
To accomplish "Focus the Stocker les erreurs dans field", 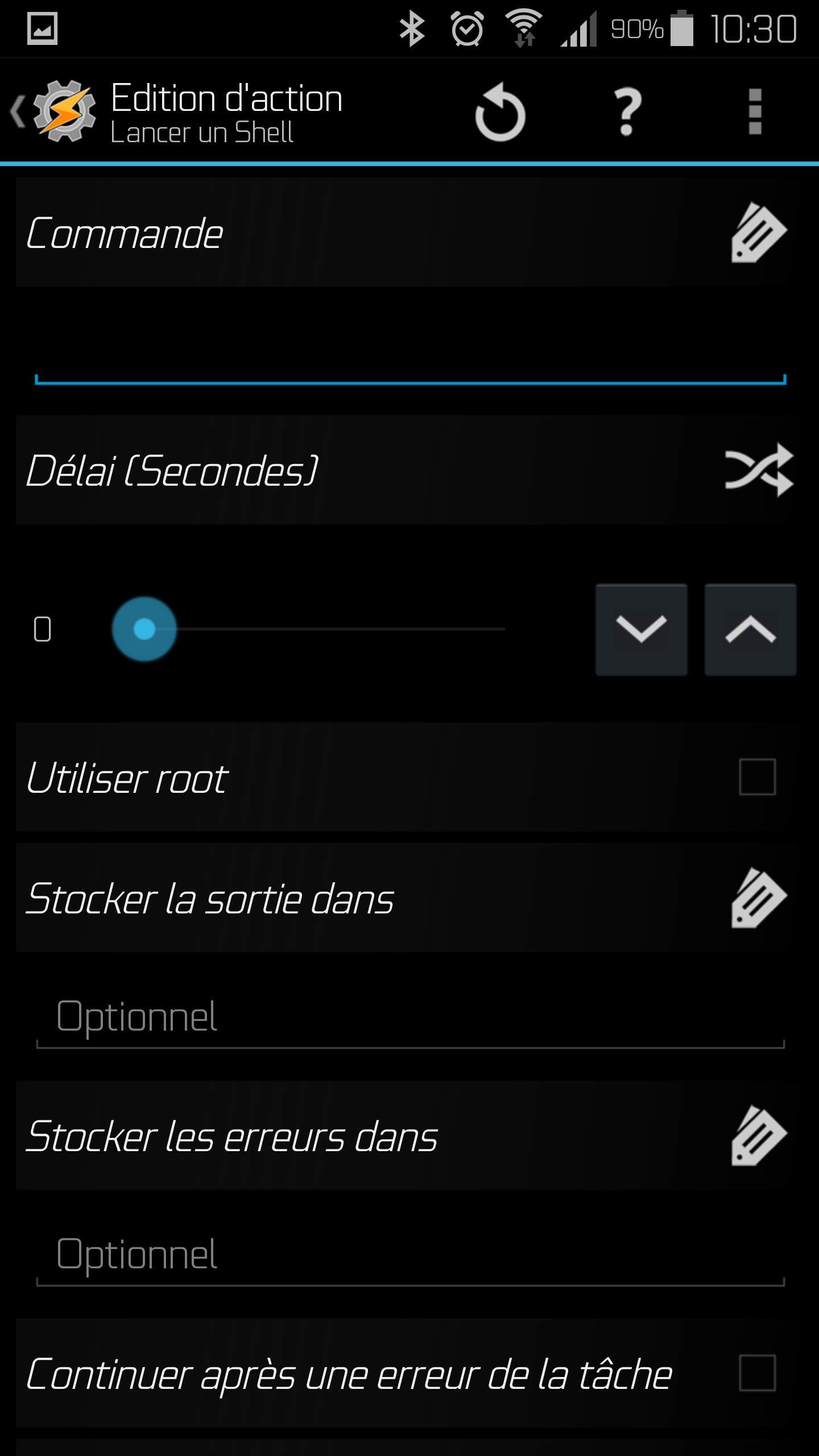I will click(x=409, y=1255).
